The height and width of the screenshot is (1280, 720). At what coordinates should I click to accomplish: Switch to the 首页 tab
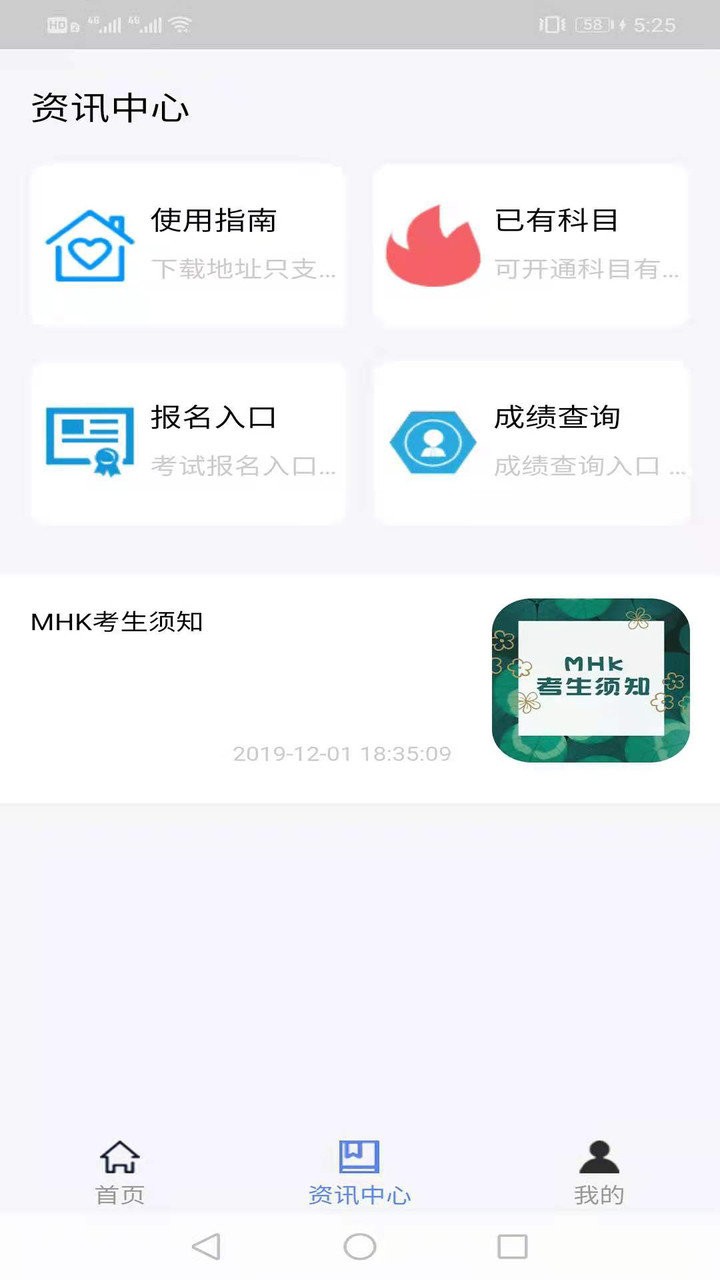tap(119, 1170)
